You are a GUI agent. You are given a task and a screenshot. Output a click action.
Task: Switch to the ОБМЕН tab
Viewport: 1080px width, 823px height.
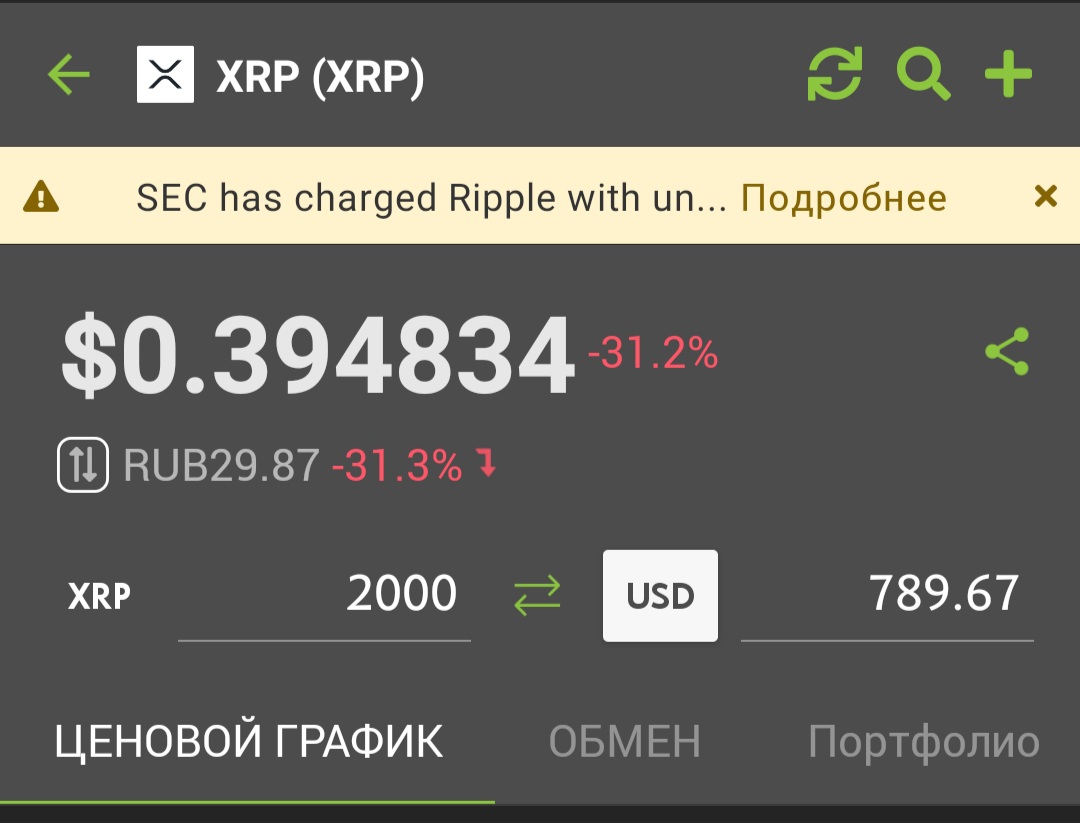(625, 742)
